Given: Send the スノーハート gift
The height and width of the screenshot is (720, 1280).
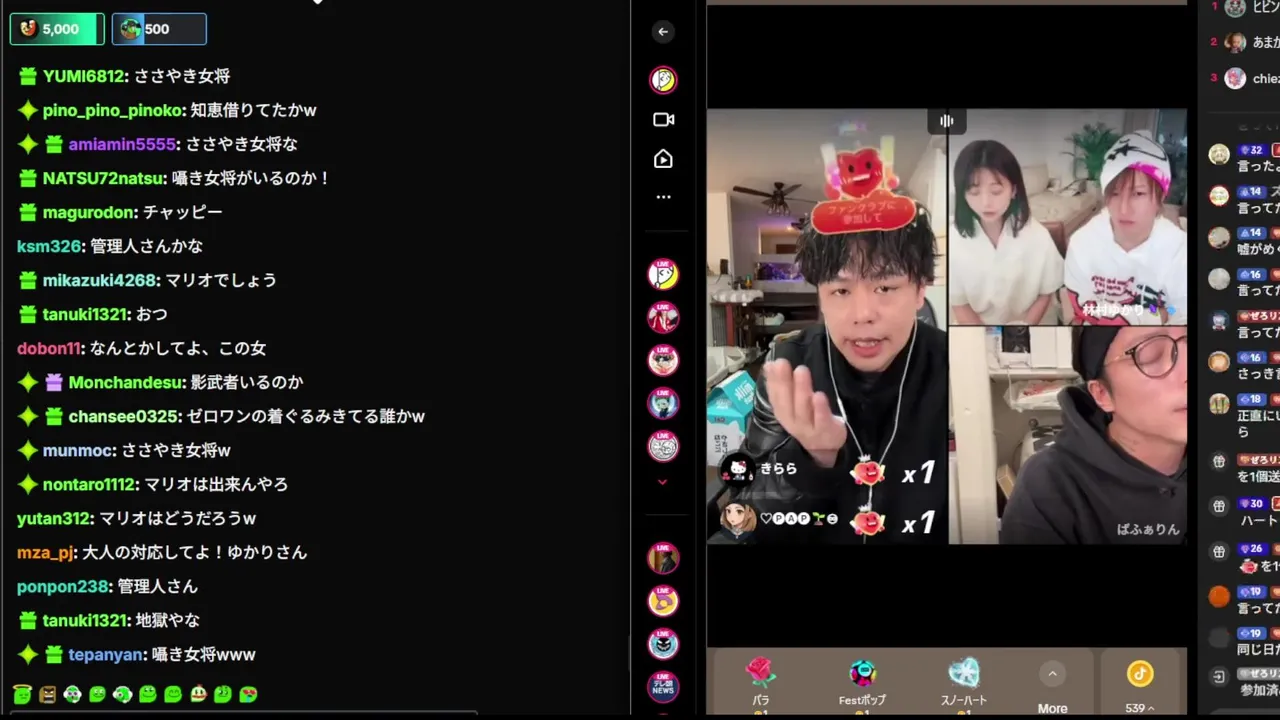Looking at the screenshot, I should [x=963, y=681].
